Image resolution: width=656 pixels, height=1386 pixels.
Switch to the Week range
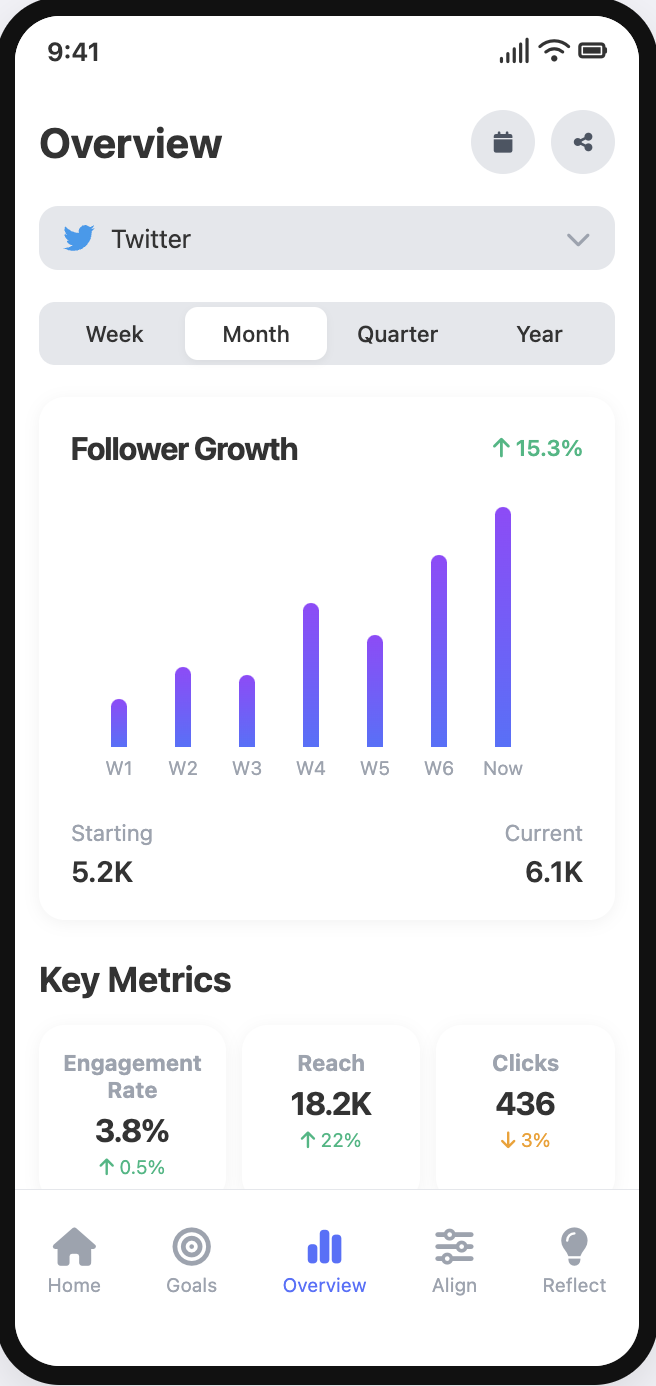(x=114, y=334)
